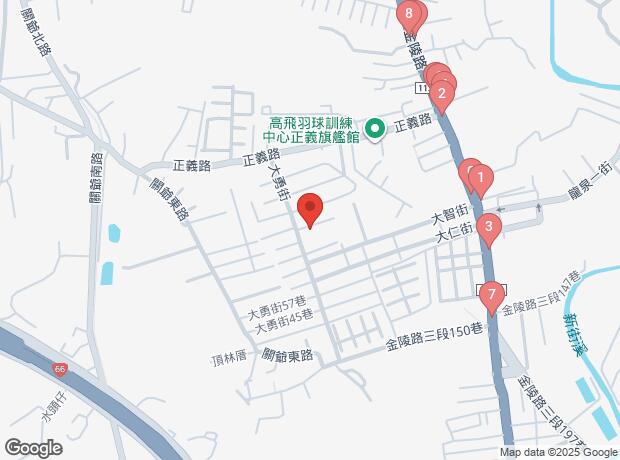Select the unnumbered red pin near 大勇街
The image size is (620, 460).
[310, 208]
